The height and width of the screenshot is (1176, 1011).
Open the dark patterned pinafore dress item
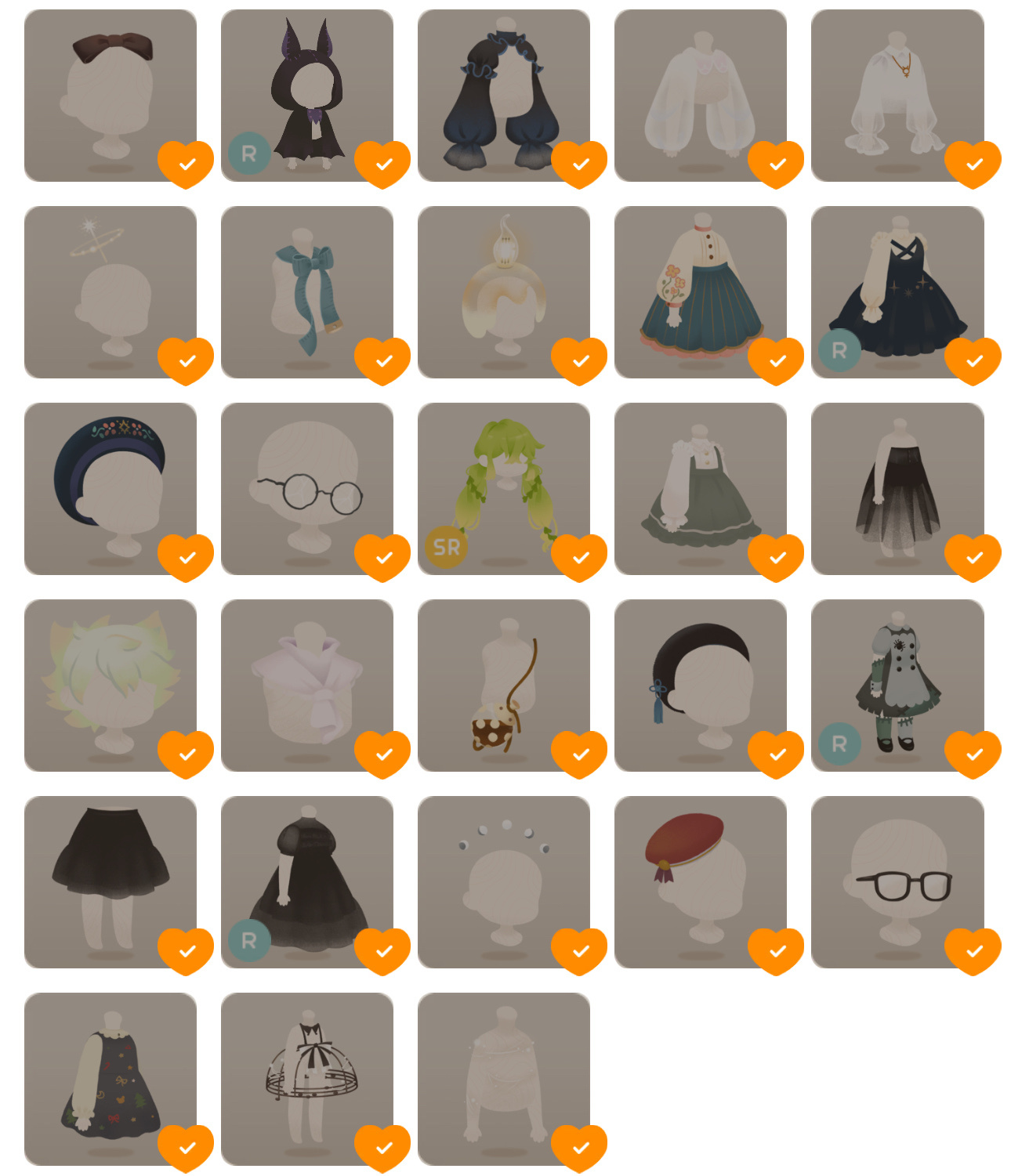[x=111, y=1078]
